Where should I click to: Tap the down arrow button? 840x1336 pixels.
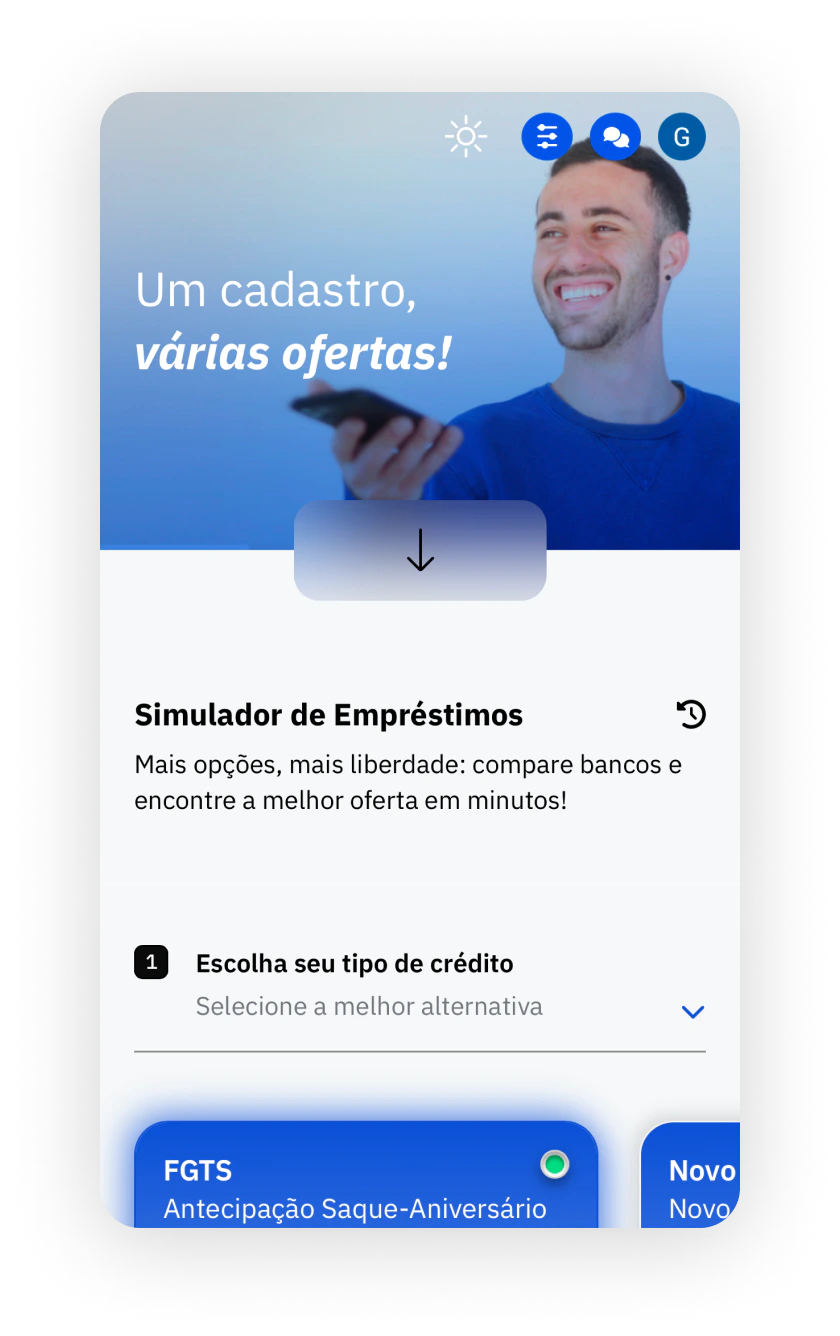(420, 550)
